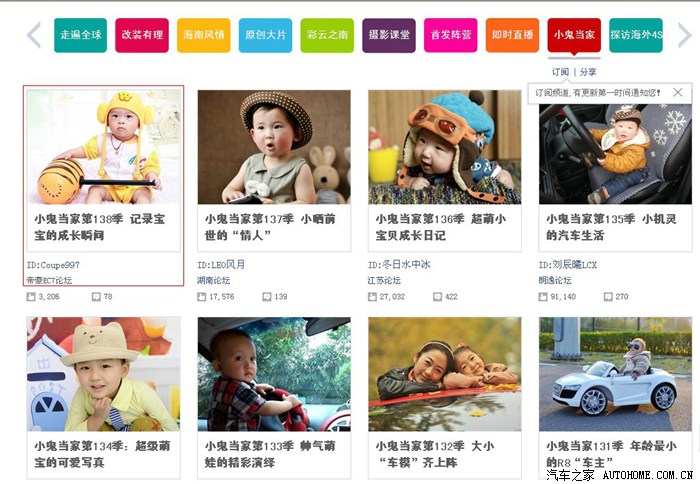The height and width of the screenshot is (484, 700).
Task: Open the 彩云之南 channel
Action: pos(327,35)
